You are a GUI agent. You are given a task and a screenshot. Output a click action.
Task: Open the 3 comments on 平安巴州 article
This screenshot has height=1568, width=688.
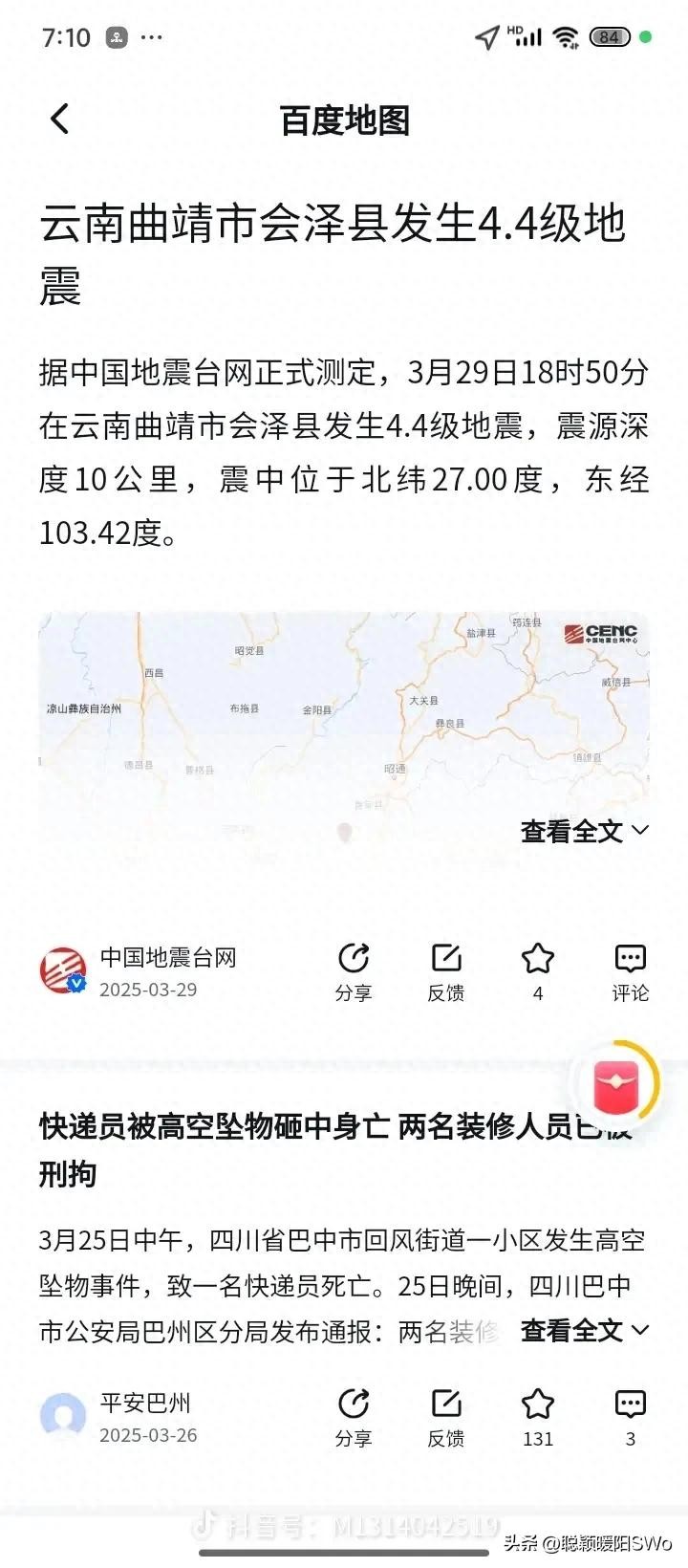(x=630, y=1417)
